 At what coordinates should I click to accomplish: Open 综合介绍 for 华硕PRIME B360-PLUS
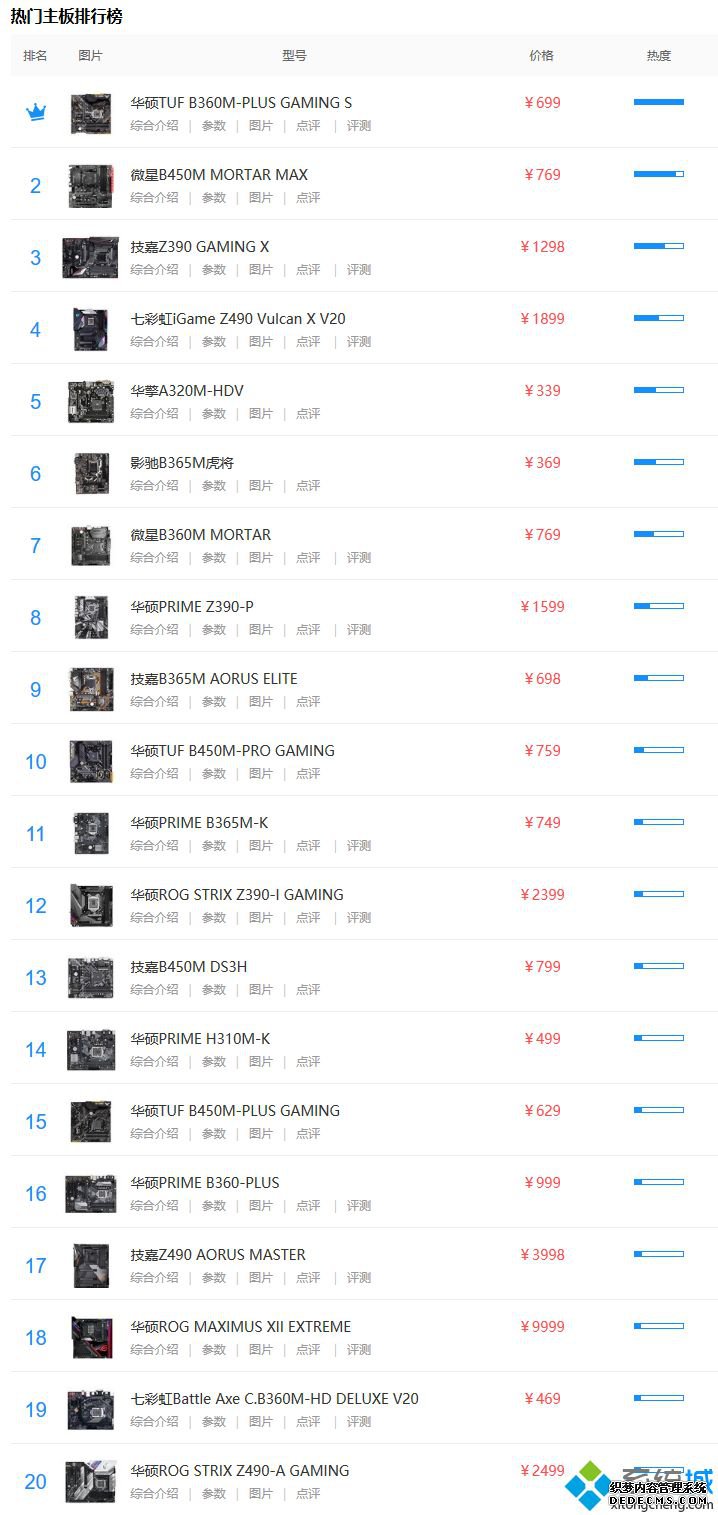pos(154,1206)
